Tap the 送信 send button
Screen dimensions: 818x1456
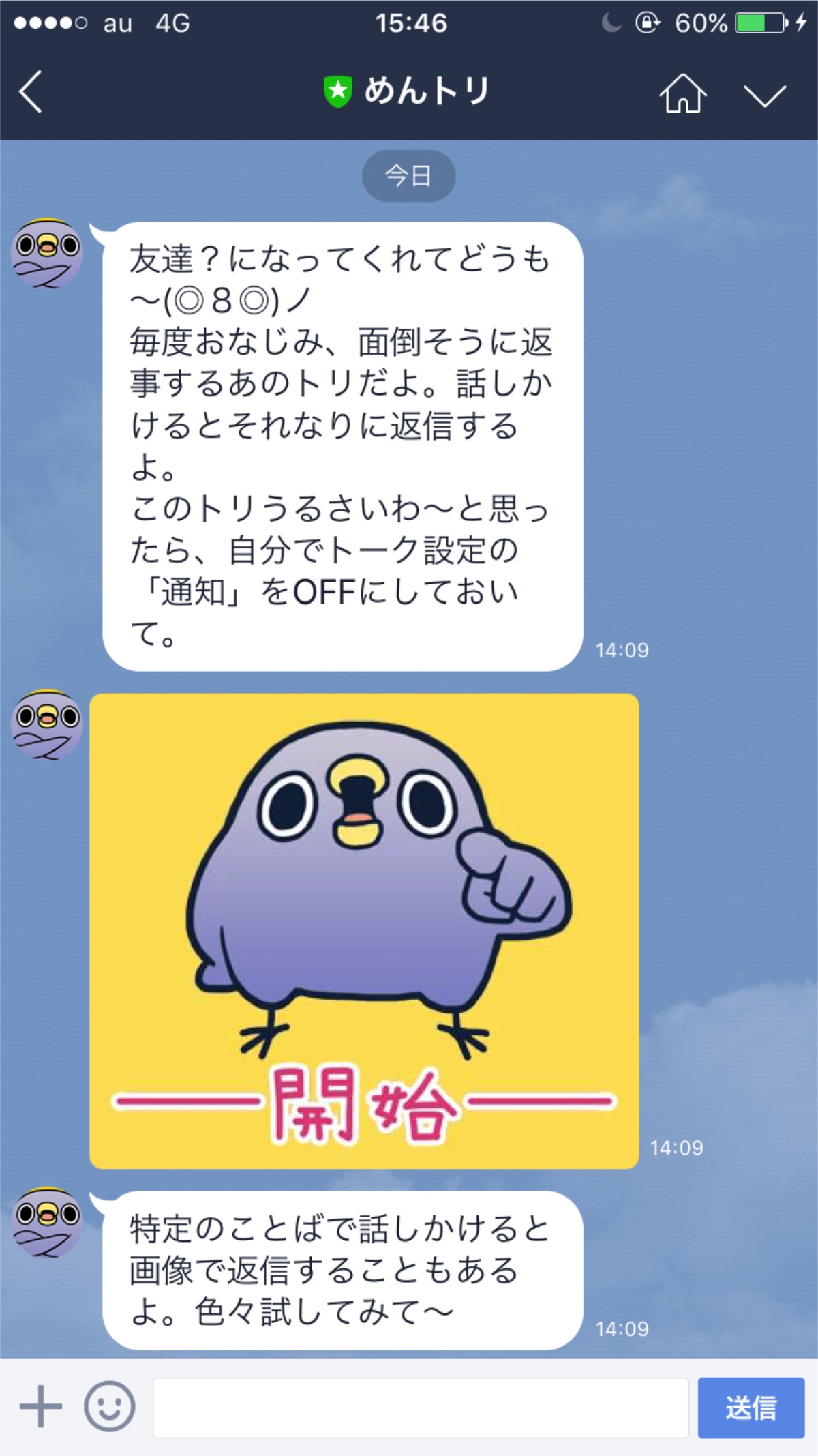pyautogui.click(x=751, y=1407)
